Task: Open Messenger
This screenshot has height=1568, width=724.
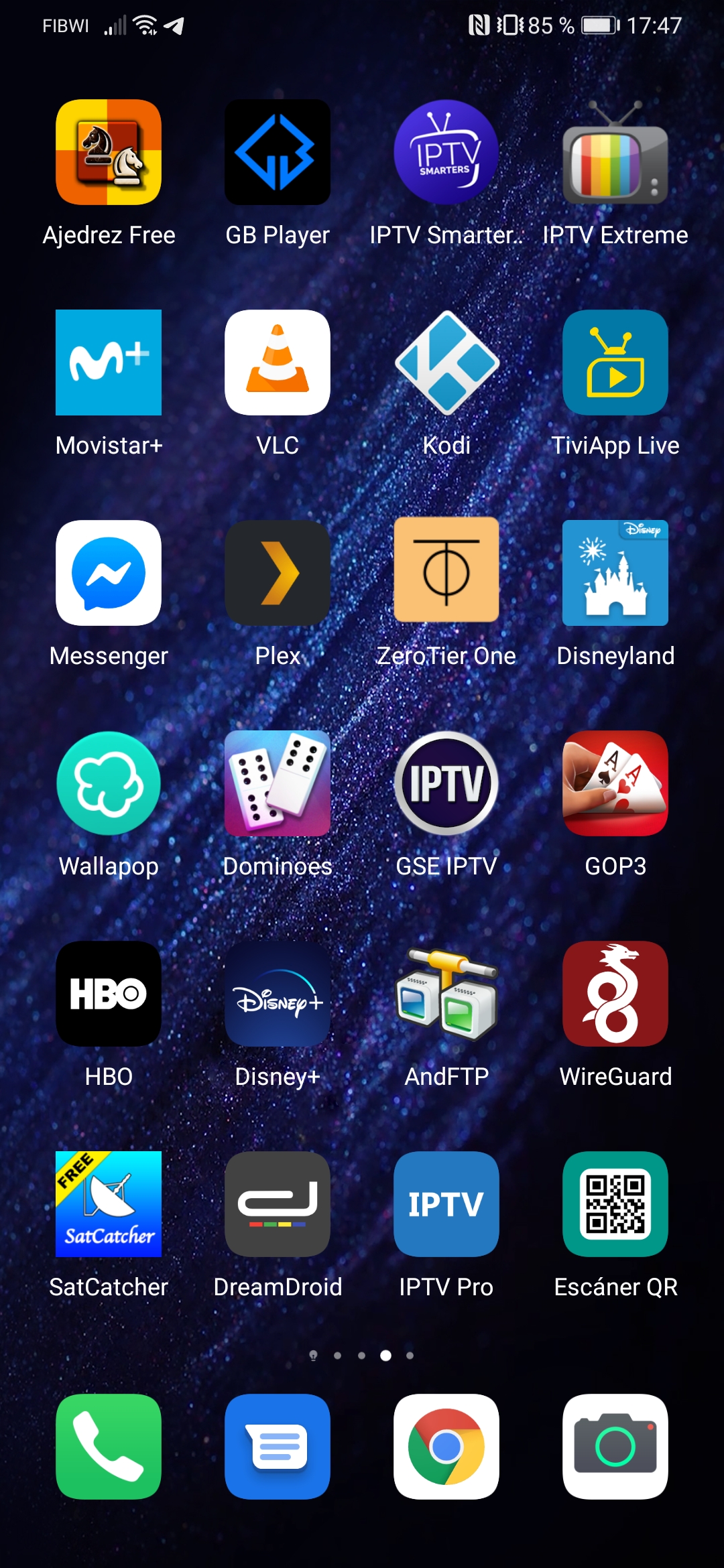Action: click(109, 573)
